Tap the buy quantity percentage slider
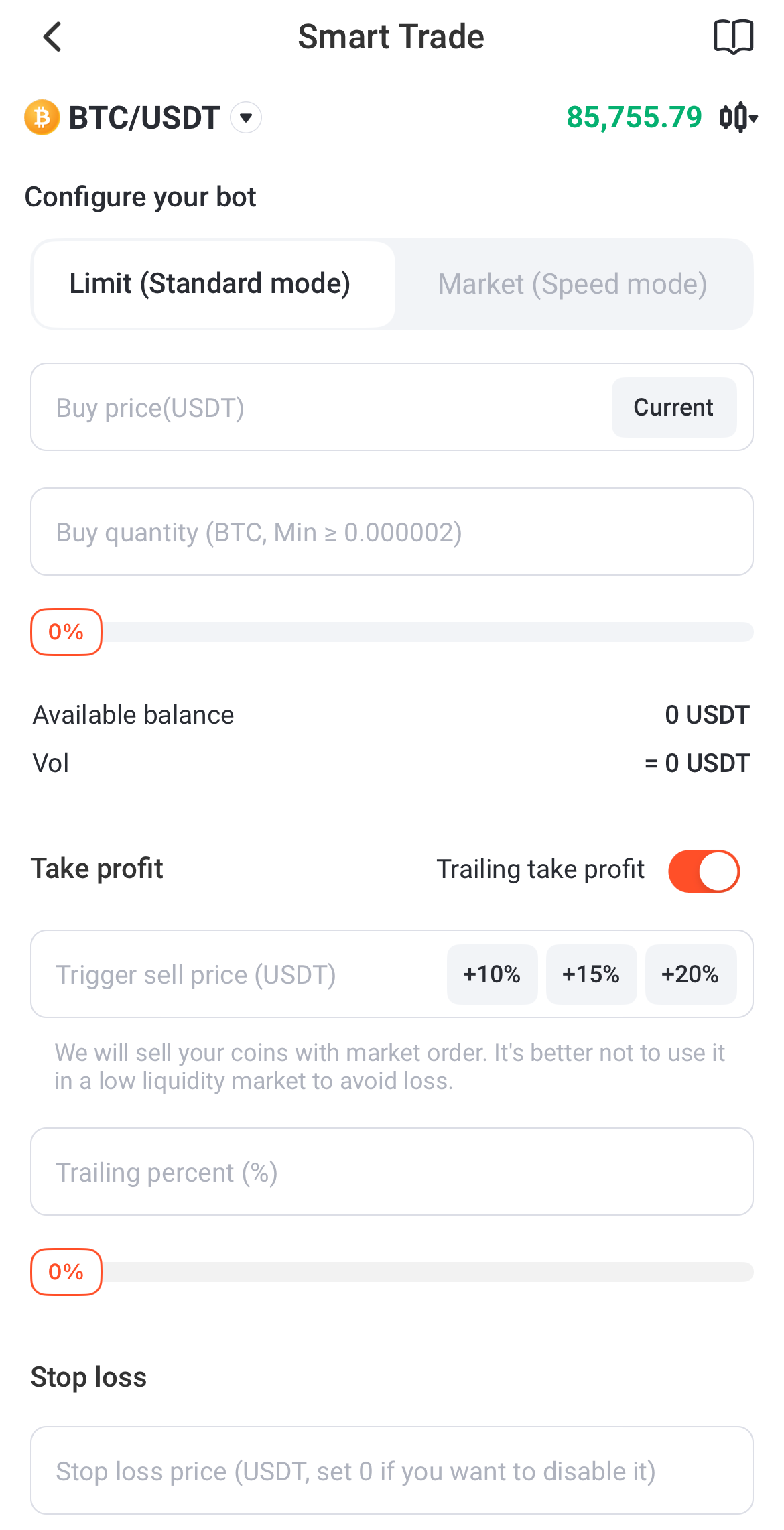Screen dimensions: 784x1530 tap(426, 632)
